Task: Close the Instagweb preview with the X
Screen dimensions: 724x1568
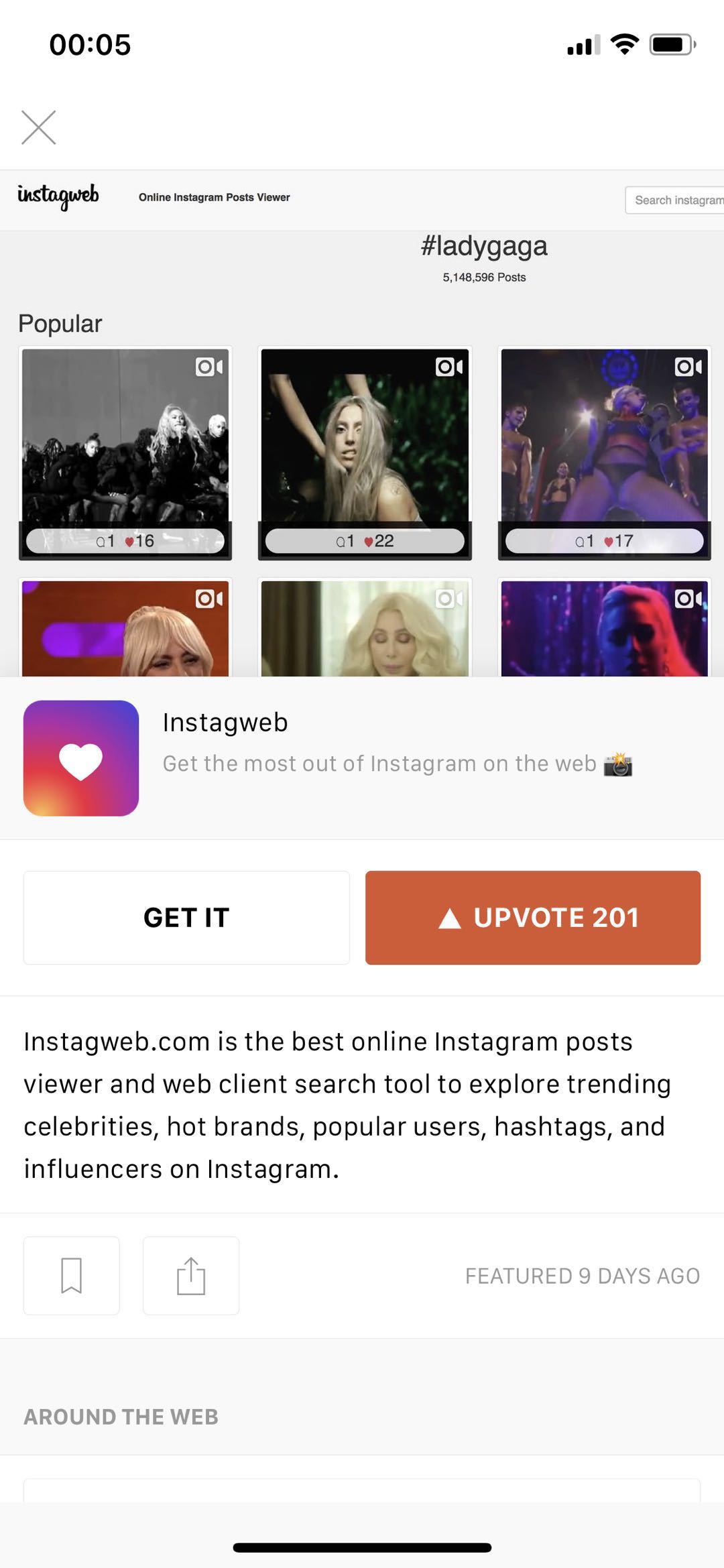Action: (38, 127)
